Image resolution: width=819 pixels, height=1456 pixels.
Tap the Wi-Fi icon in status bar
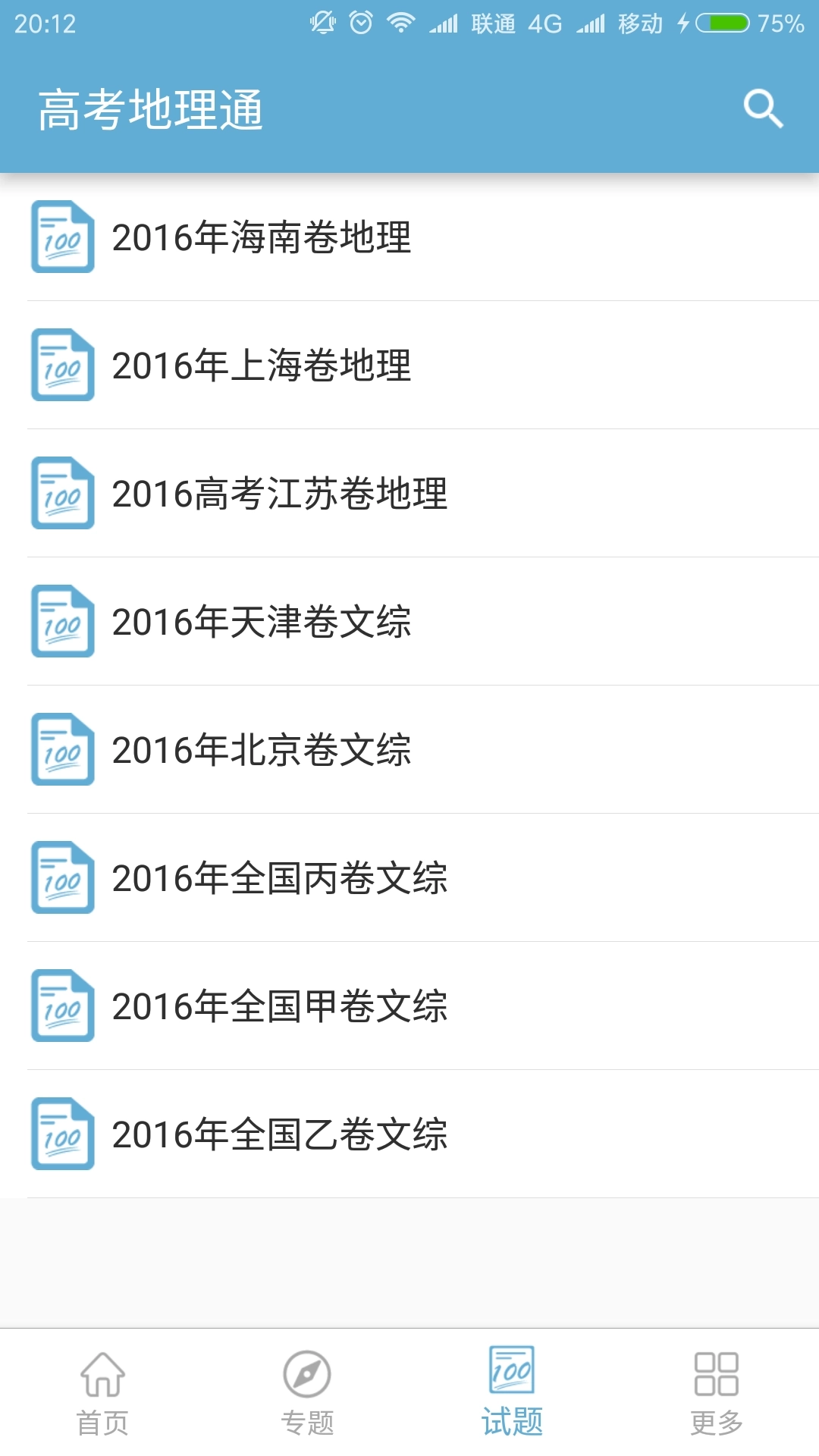click(x=402, y=21)
